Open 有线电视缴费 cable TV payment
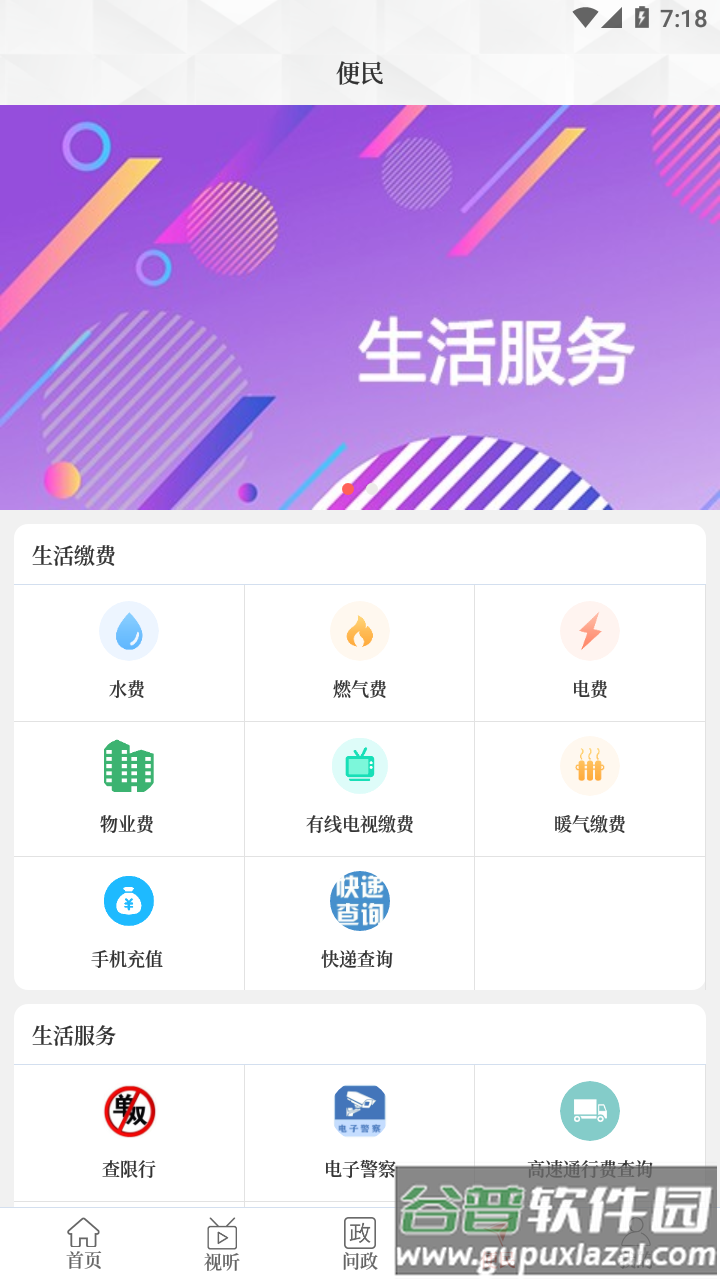 [x=360, y=788]
